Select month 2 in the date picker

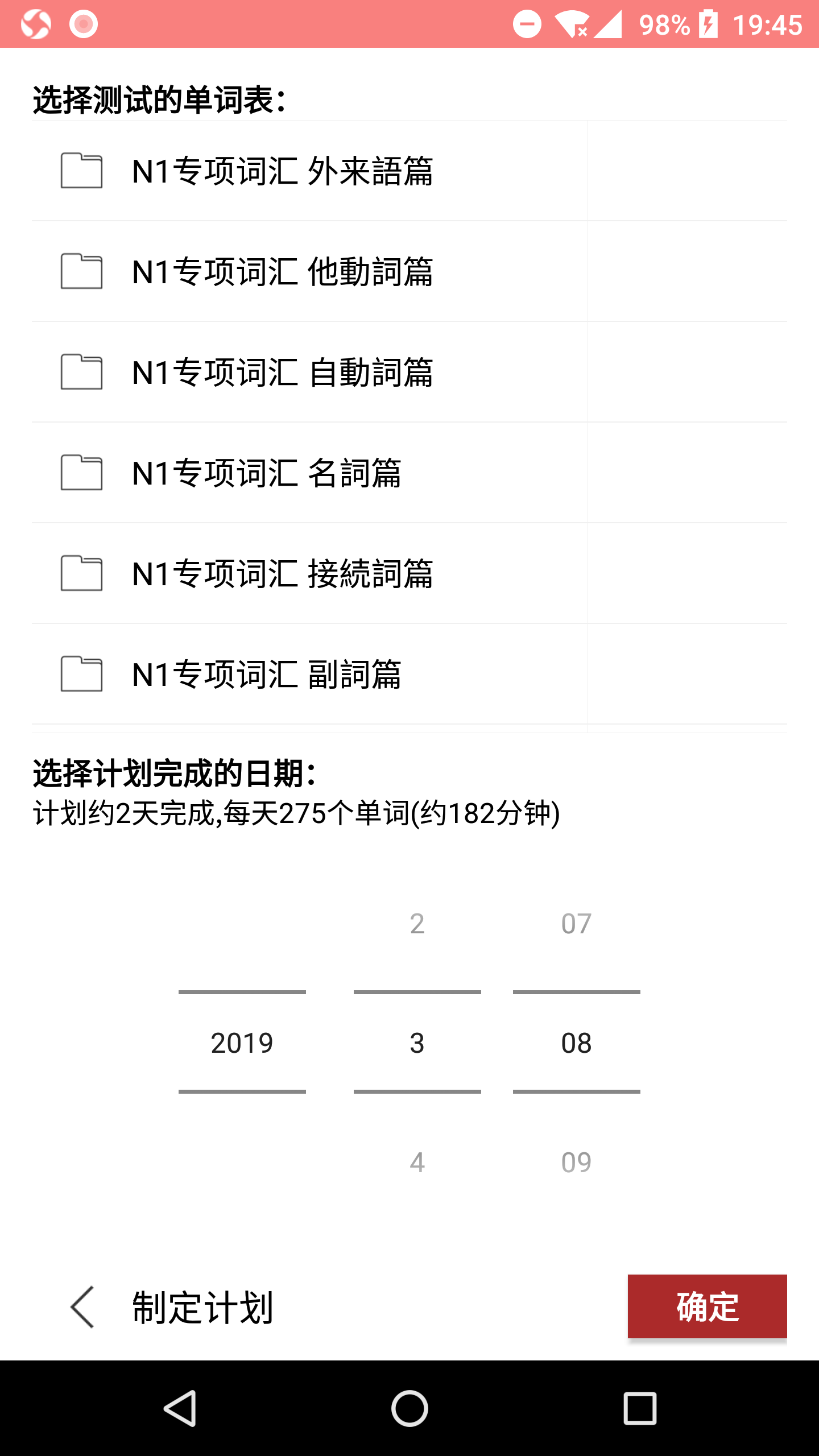point(417,924)
